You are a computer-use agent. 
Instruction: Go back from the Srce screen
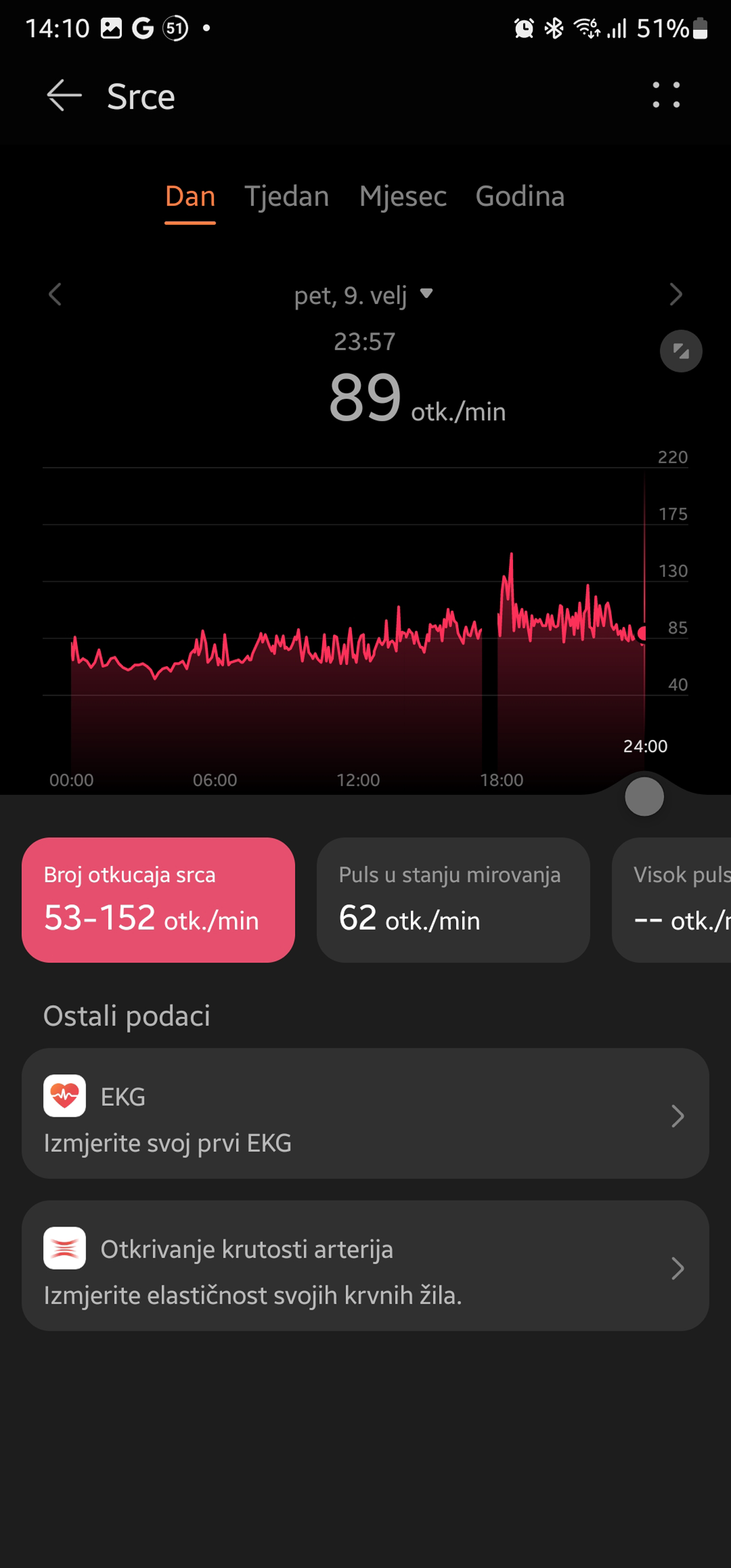pyautogui.click(x=64, y=95)
